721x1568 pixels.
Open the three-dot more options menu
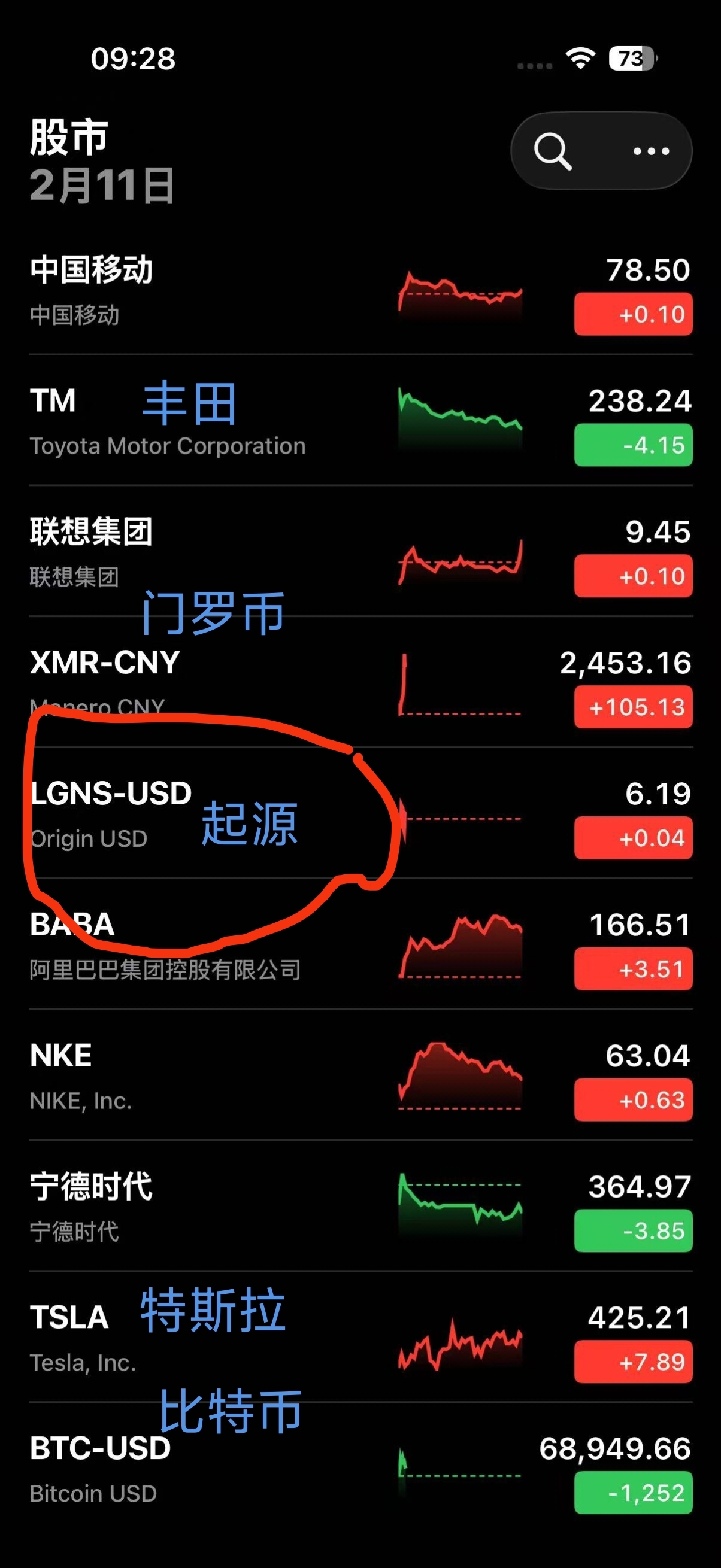[x=651, y=150]
